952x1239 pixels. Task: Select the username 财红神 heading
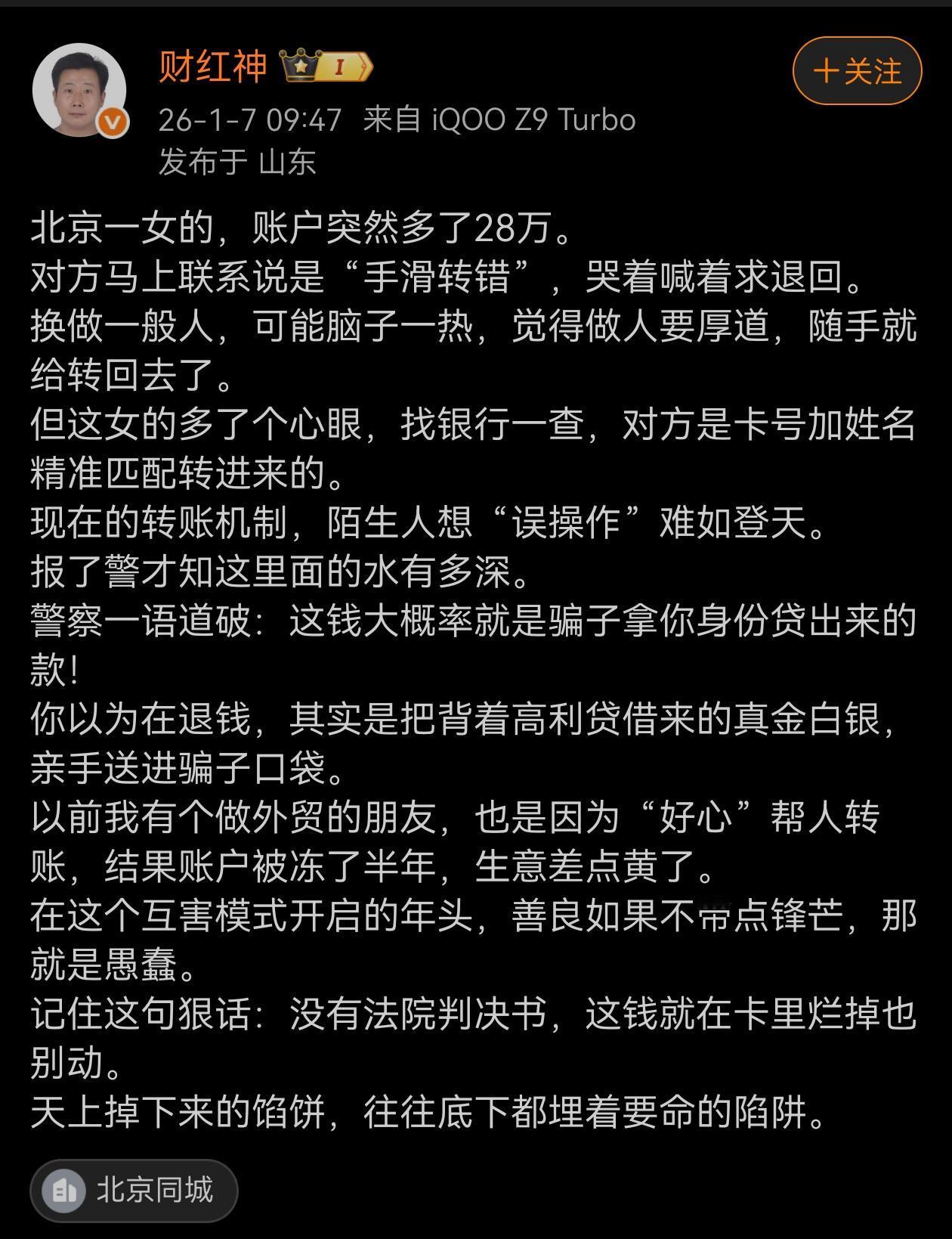(212, 67)
